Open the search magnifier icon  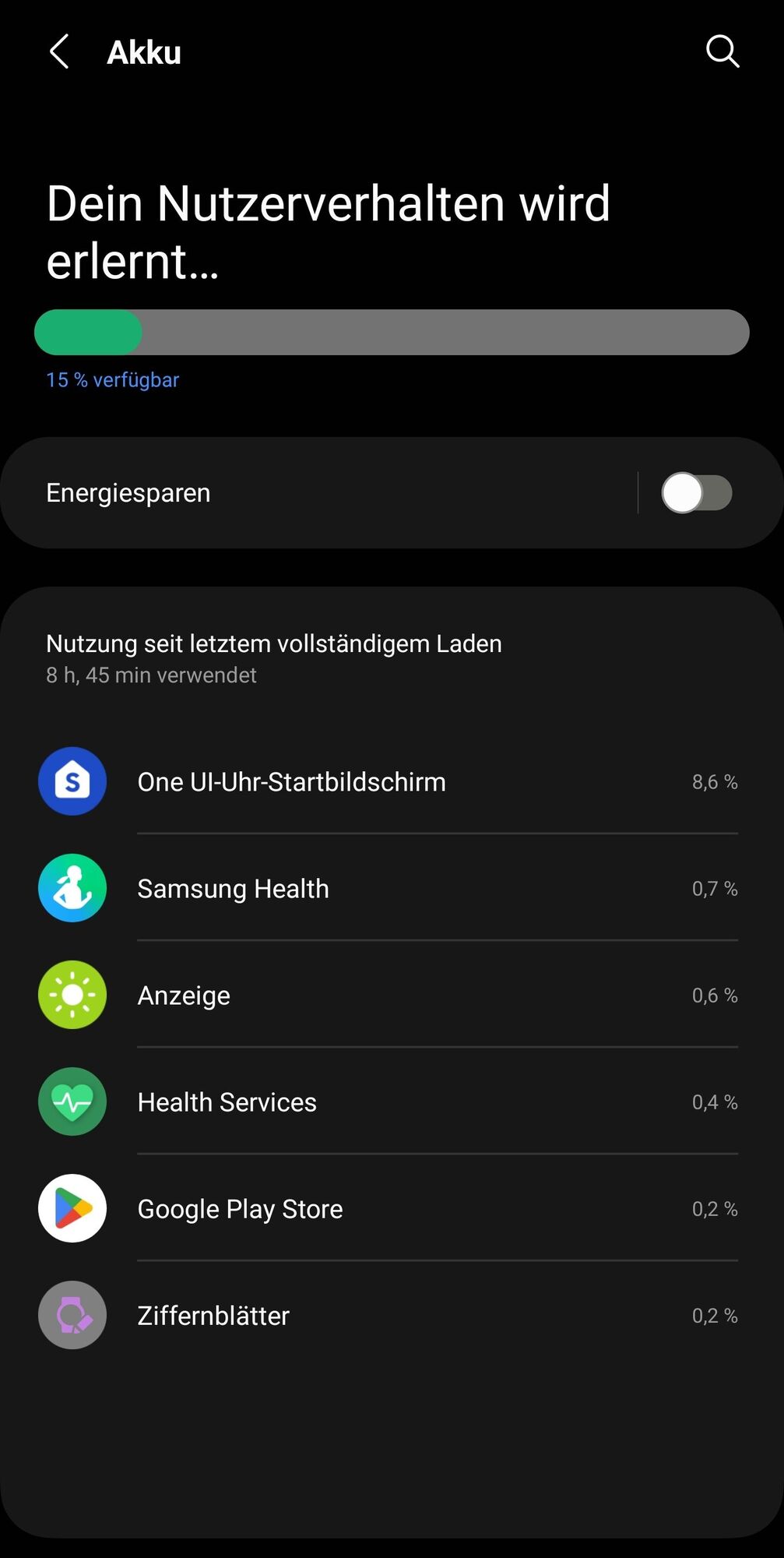[722, 52]
